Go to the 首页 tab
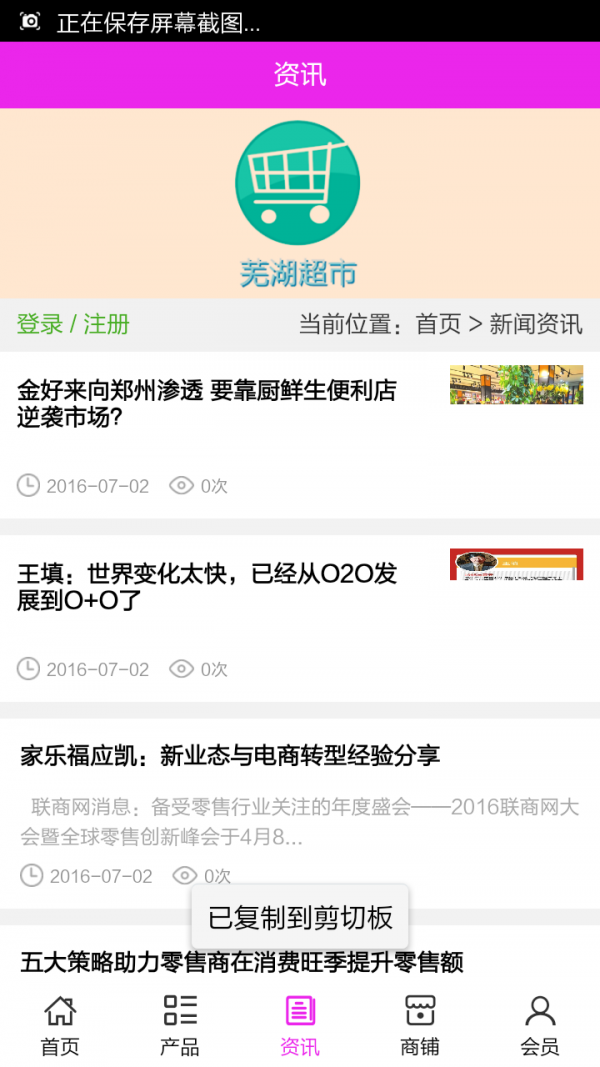The width and height of the screenshot is (600, 1067). [x=60, y=1025]
